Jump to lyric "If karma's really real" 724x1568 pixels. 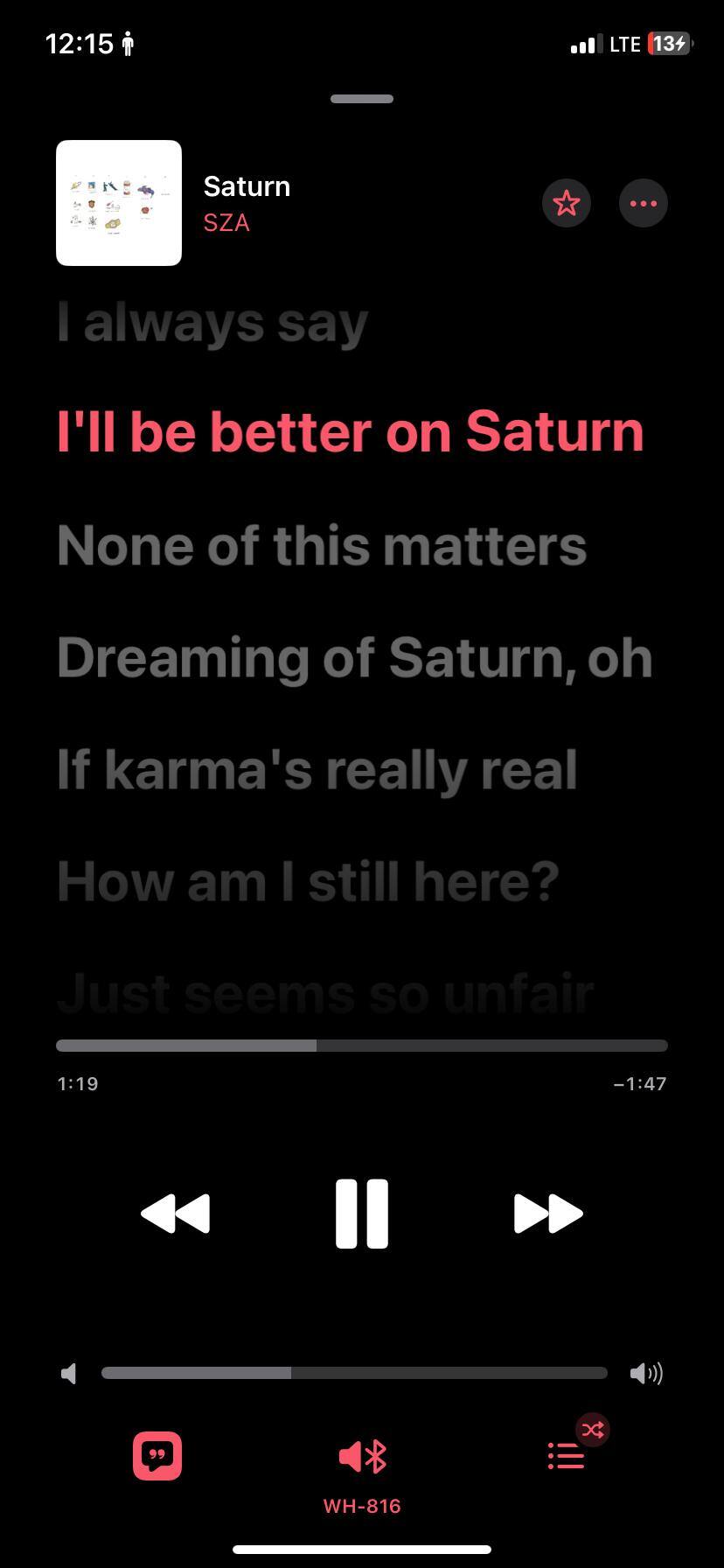tap(317, 770)
